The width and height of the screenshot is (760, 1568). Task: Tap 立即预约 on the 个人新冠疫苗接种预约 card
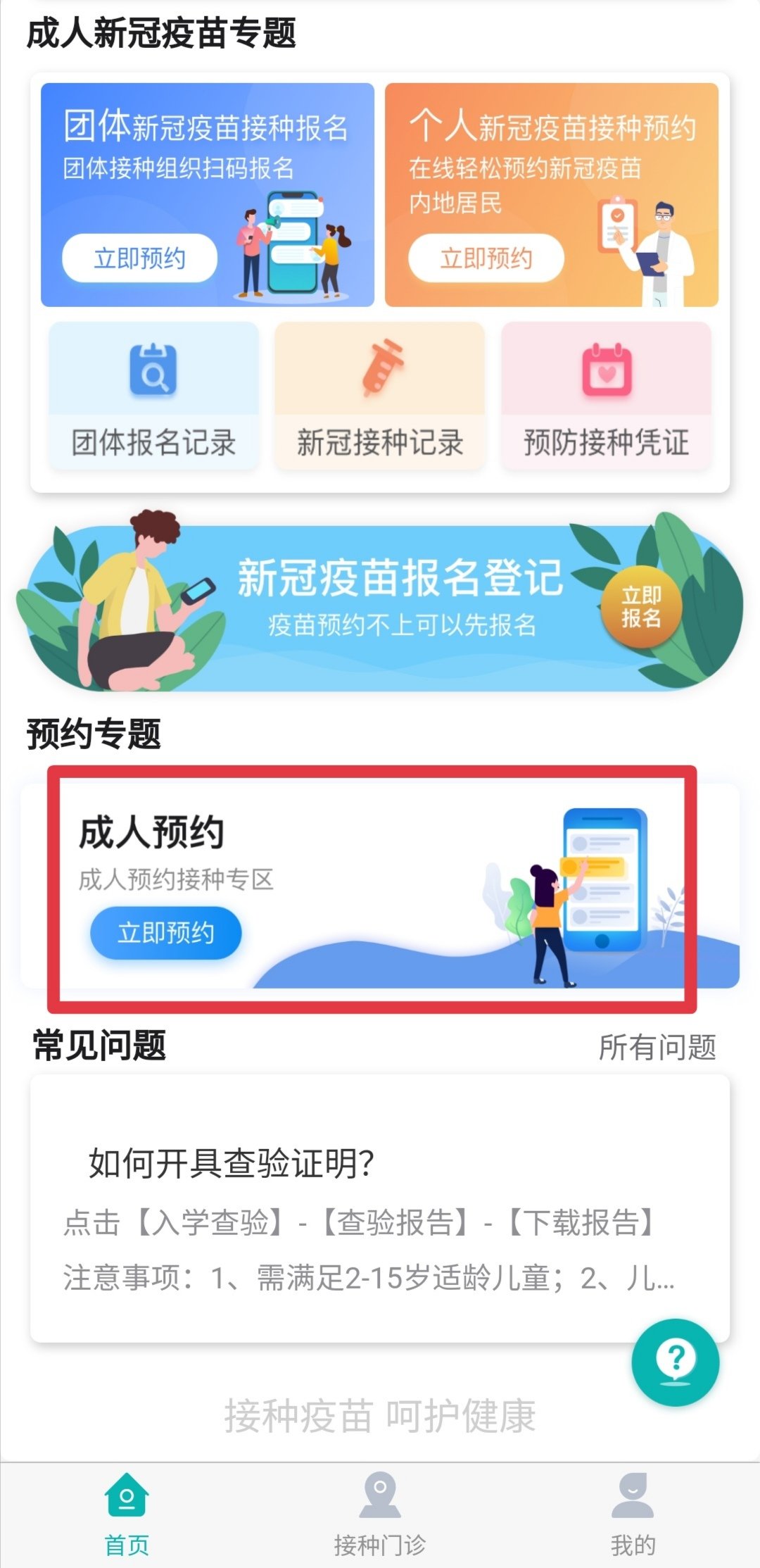486,258
